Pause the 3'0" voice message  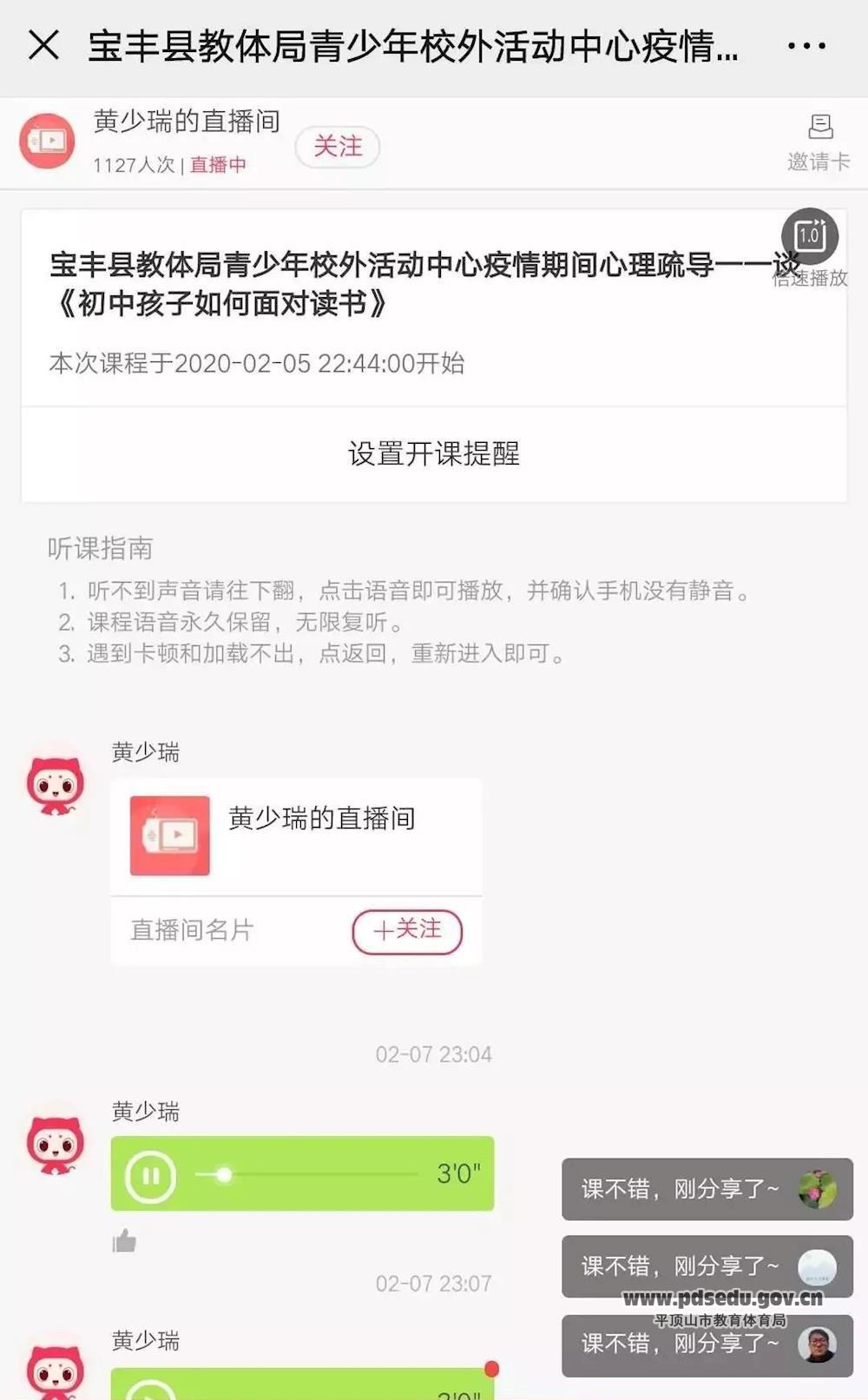point(150,1176)
